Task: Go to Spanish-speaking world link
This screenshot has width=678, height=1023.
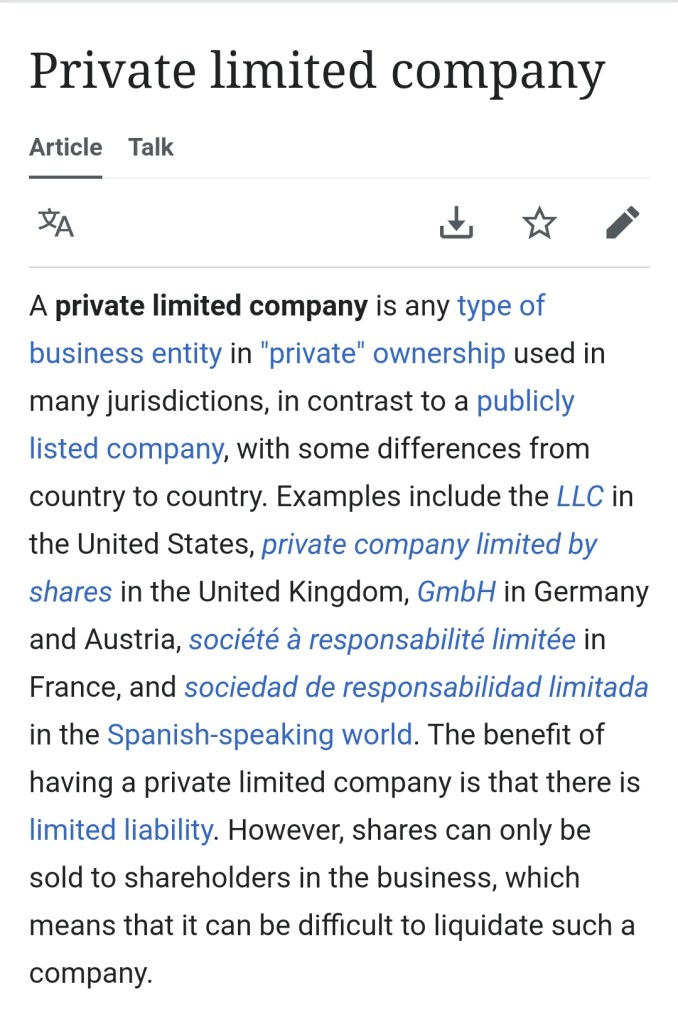Action: tap(259, 735)
